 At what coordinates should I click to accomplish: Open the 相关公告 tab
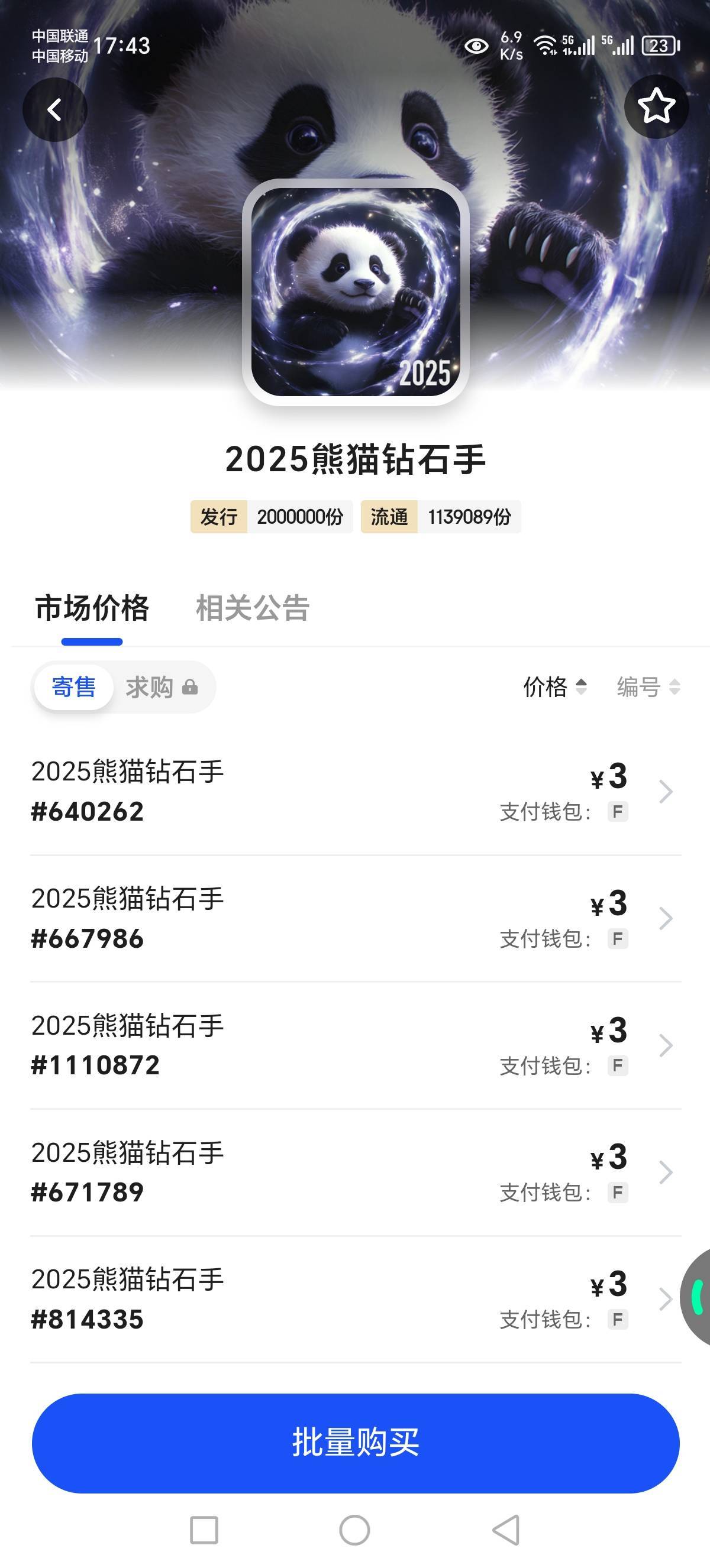(253, 608)
